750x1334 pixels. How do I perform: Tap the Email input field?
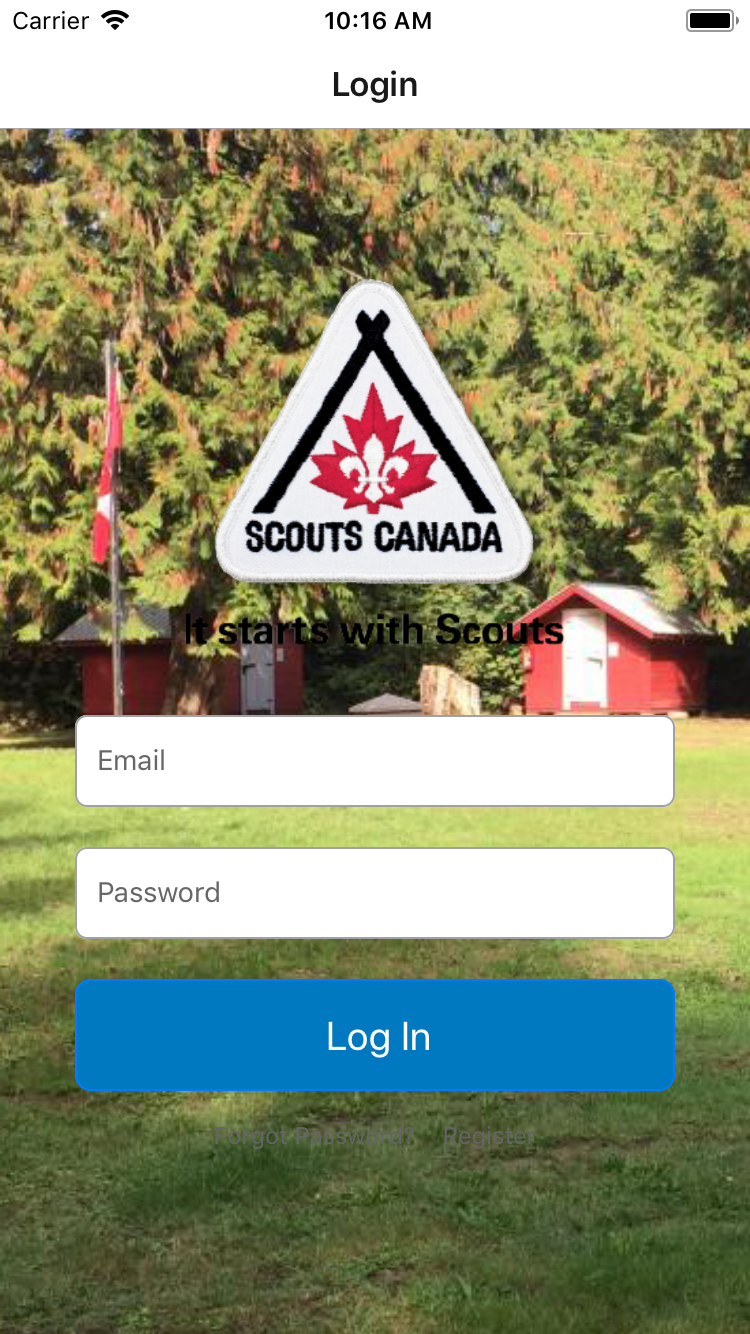tap(375, 761)
